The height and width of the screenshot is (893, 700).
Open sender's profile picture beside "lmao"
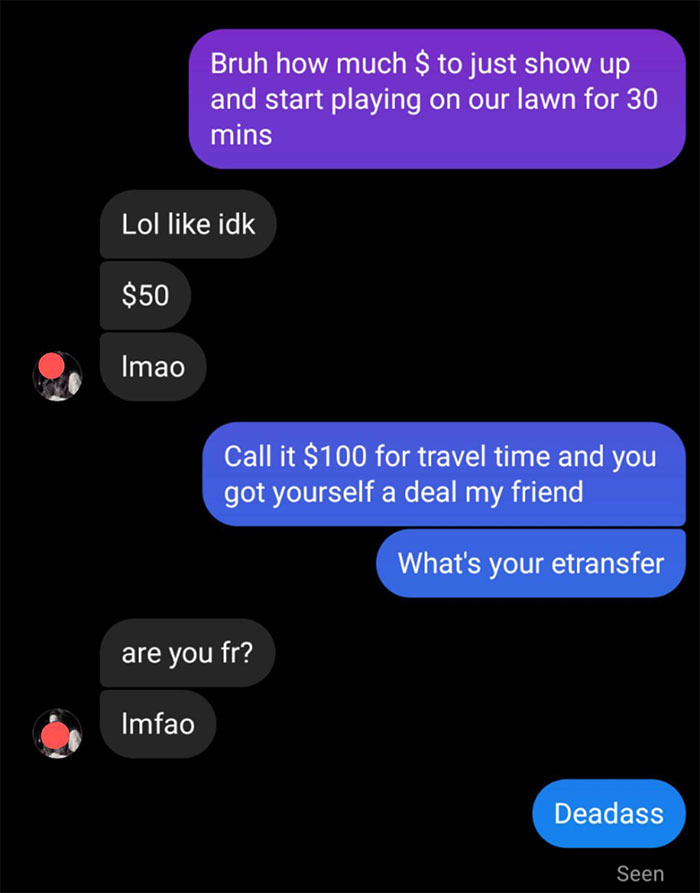tap(57, 374)
